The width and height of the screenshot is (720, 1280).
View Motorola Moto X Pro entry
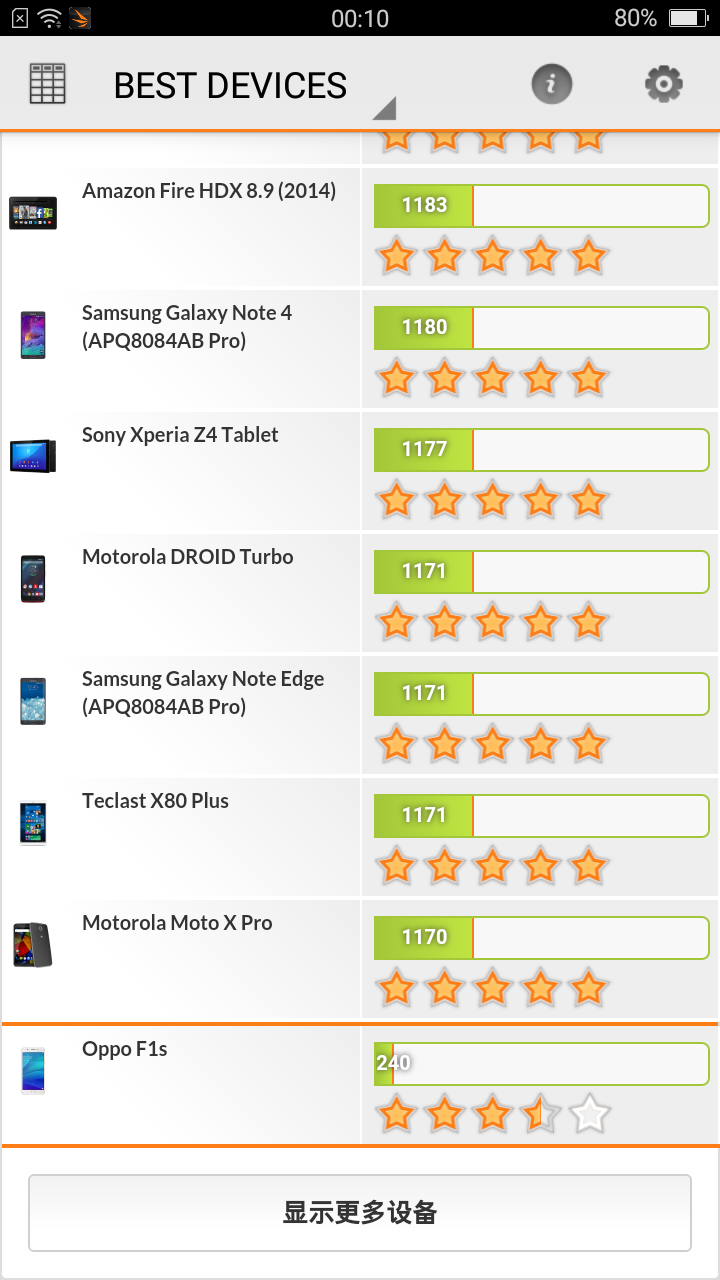(x=360, y=959)
